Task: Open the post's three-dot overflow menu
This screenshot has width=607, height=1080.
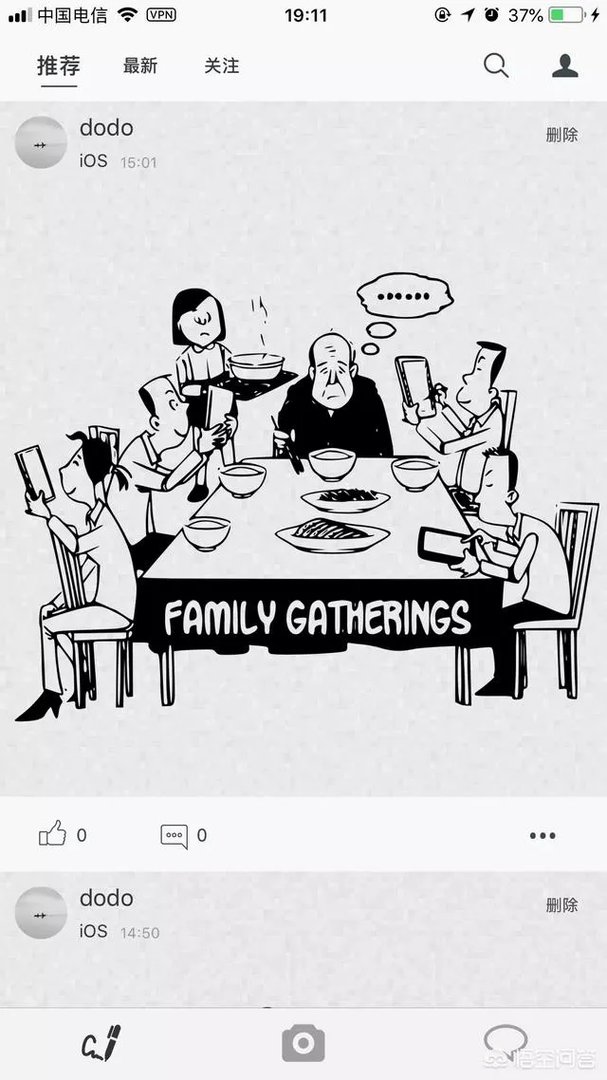Action: 542,835
